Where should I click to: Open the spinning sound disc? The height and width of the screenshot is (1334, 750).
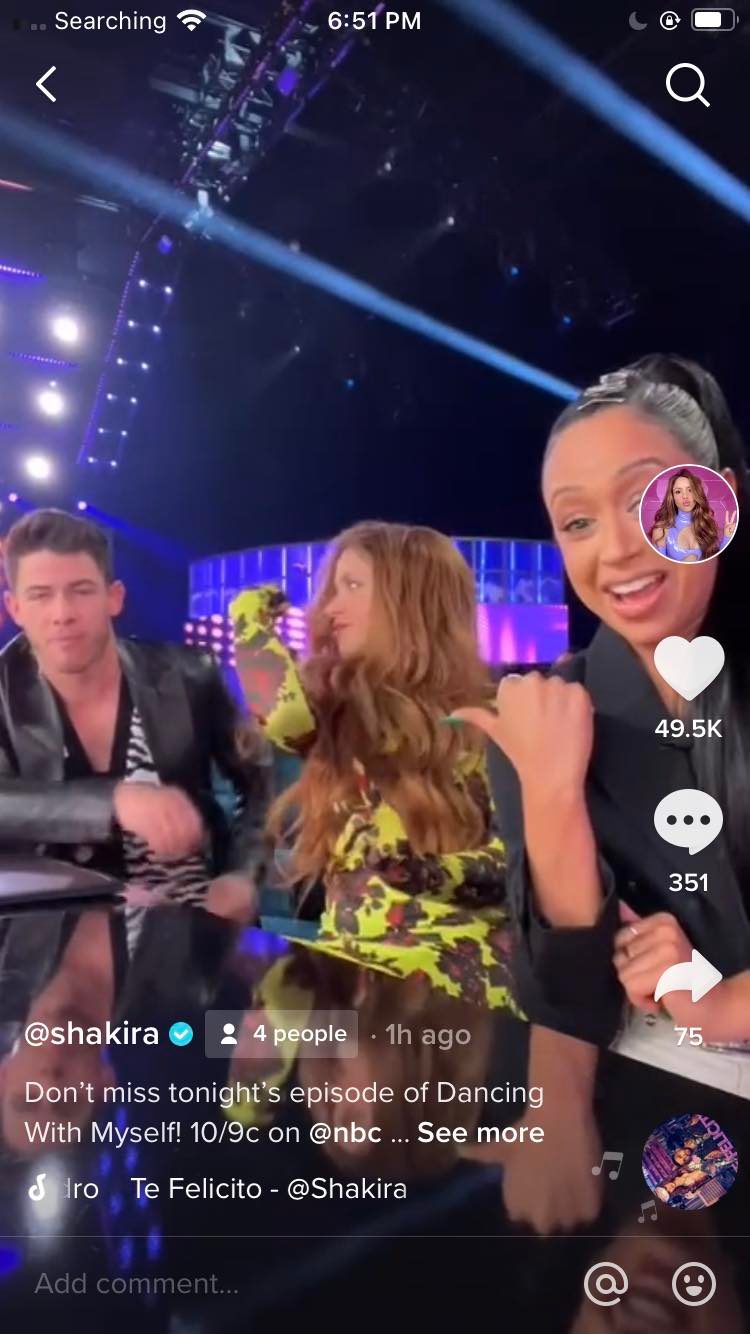coord(689,1162)
